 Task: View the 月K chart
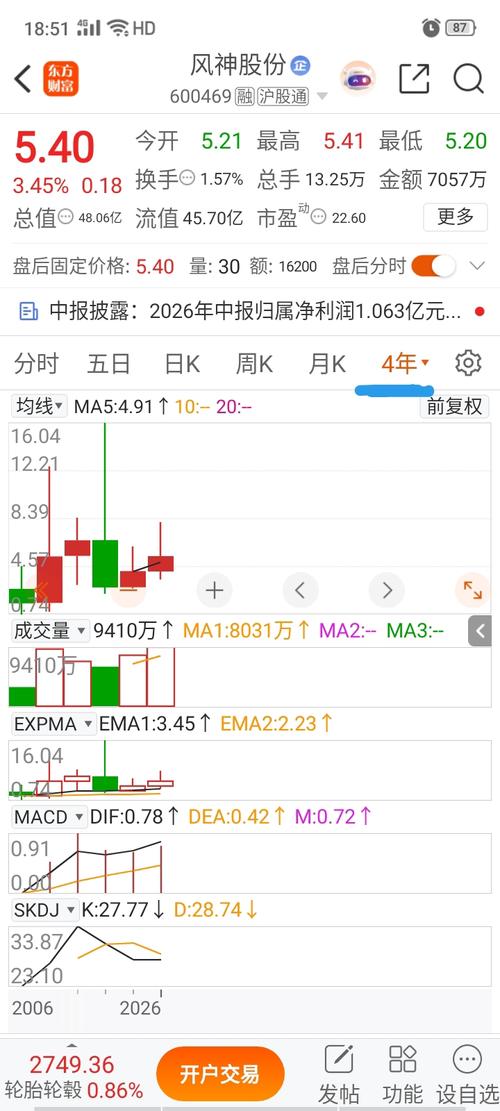click(327, 364)
